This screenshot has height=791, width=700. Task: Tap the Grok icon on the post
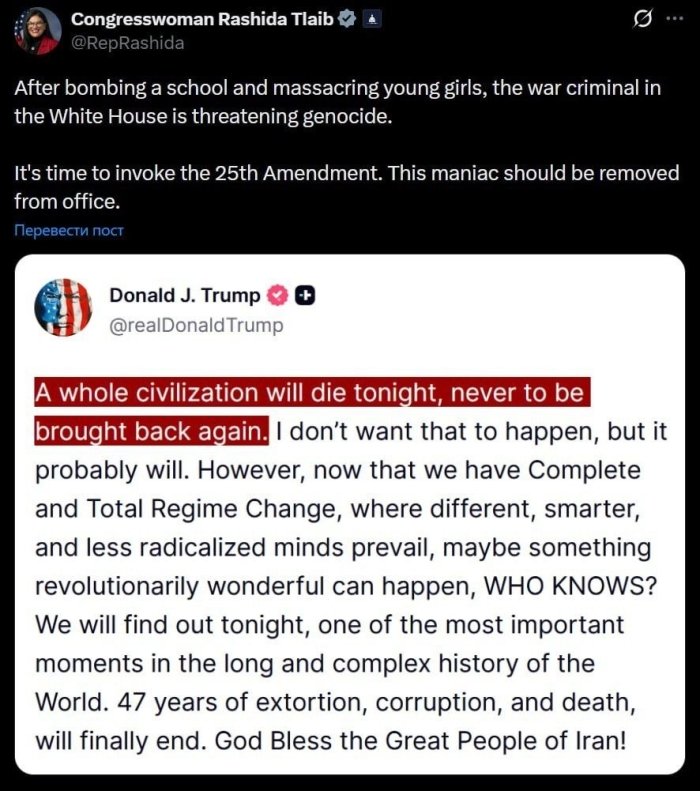[644, 20]
